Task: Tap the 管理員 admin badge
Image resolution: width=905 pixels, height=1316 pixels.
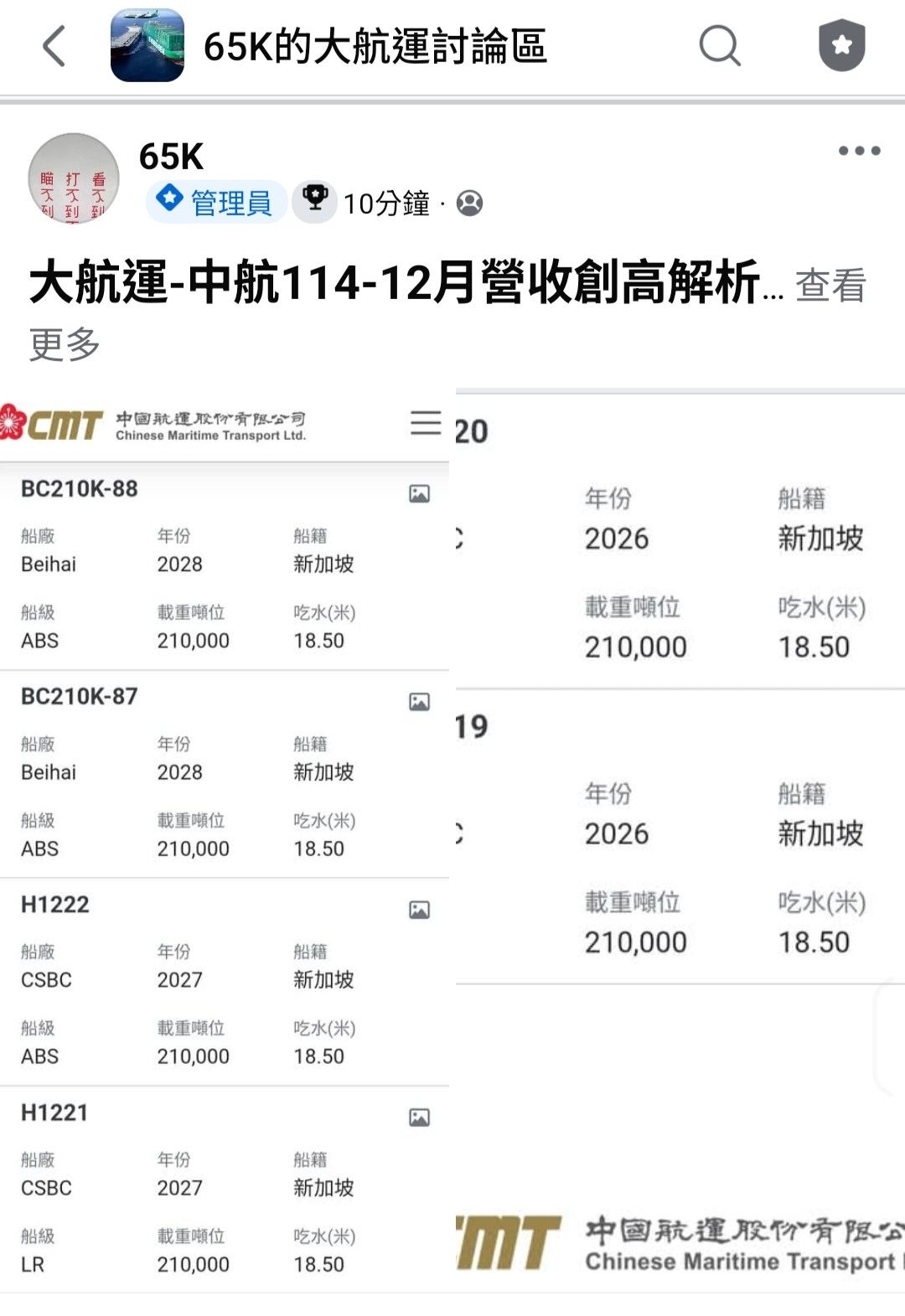Action: pos(217,203)
